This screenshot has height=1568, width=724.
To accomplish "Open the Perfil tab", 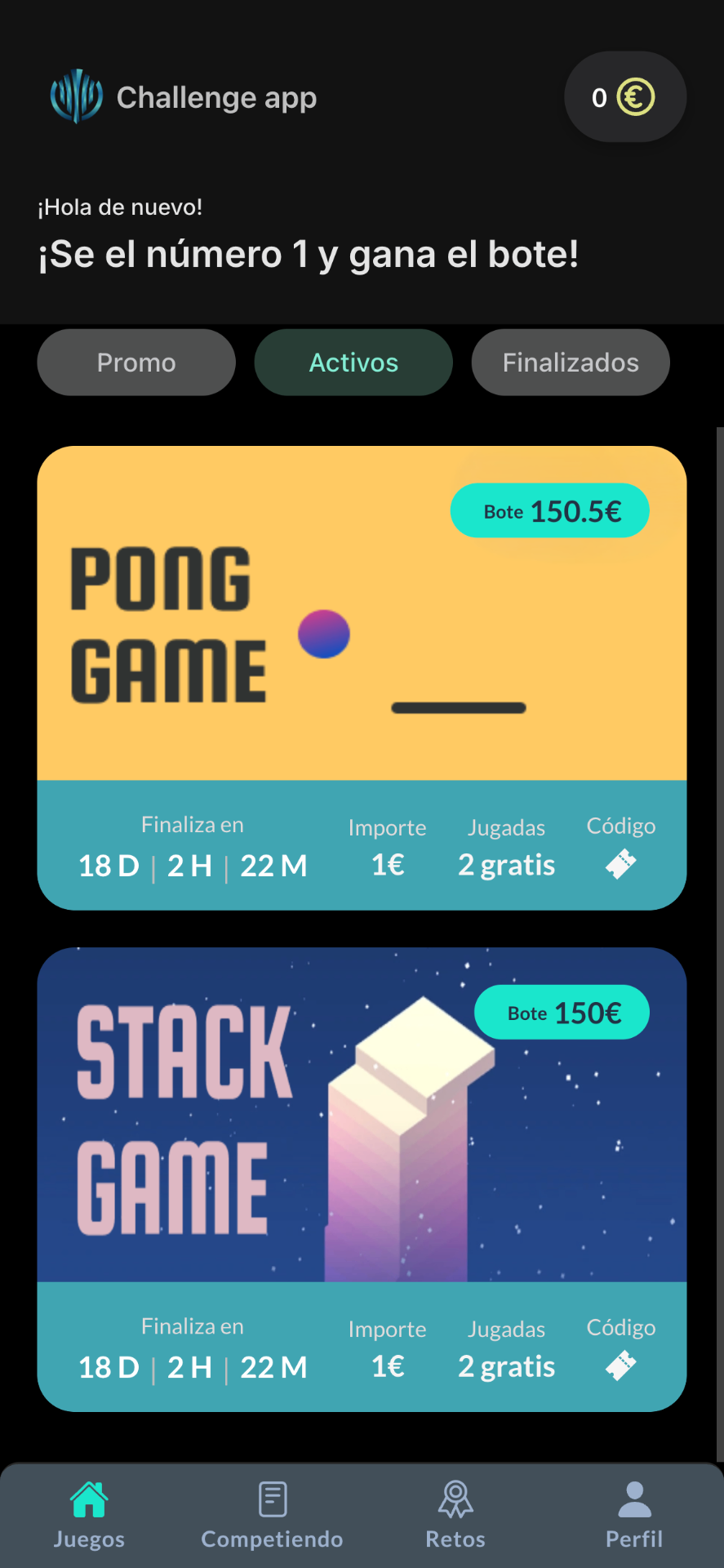I will click(x=634, y=1516).
